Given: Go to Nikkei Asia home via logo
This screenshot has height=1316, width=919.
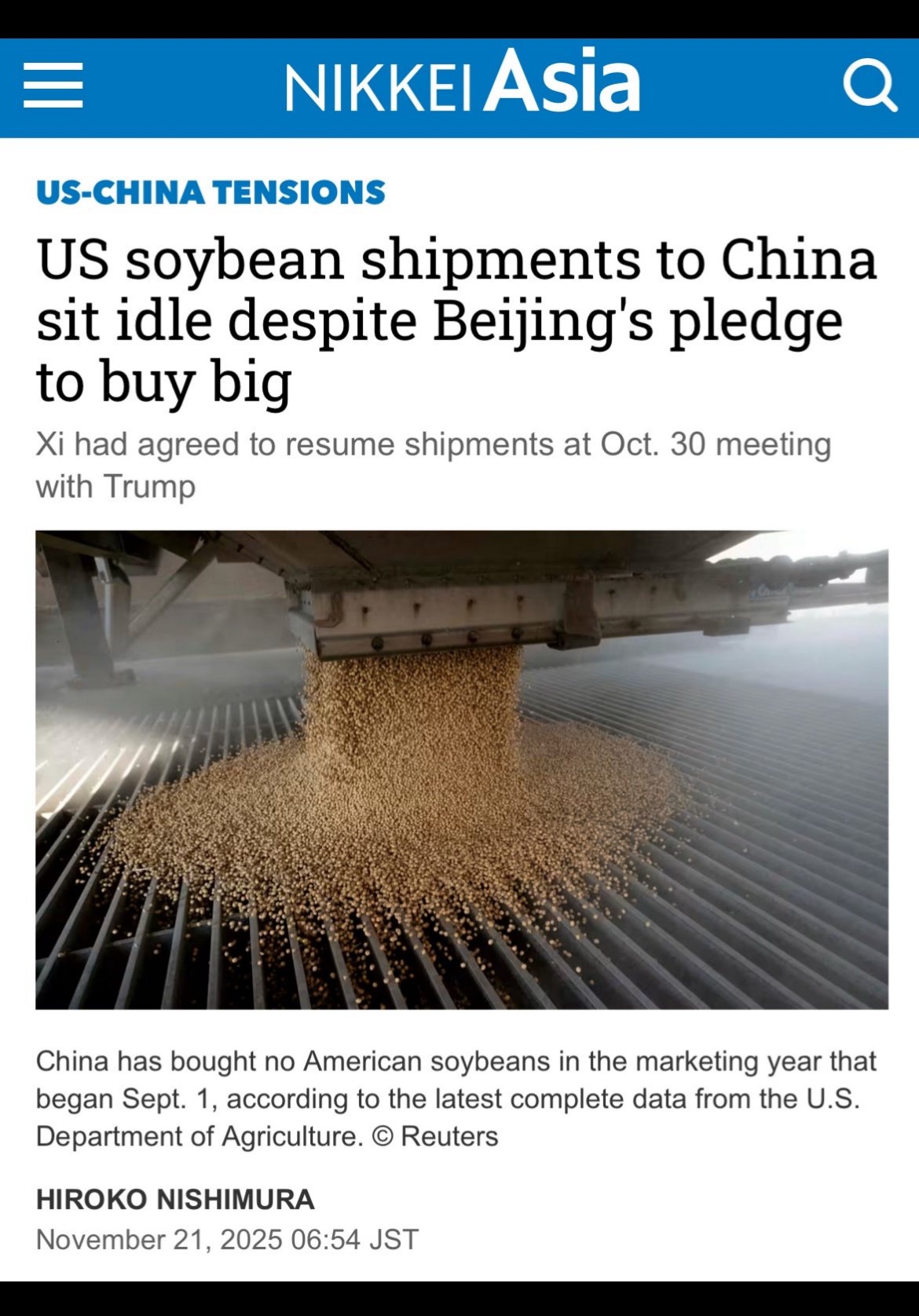Looking at the screenshot, I should tap(463, 82).
